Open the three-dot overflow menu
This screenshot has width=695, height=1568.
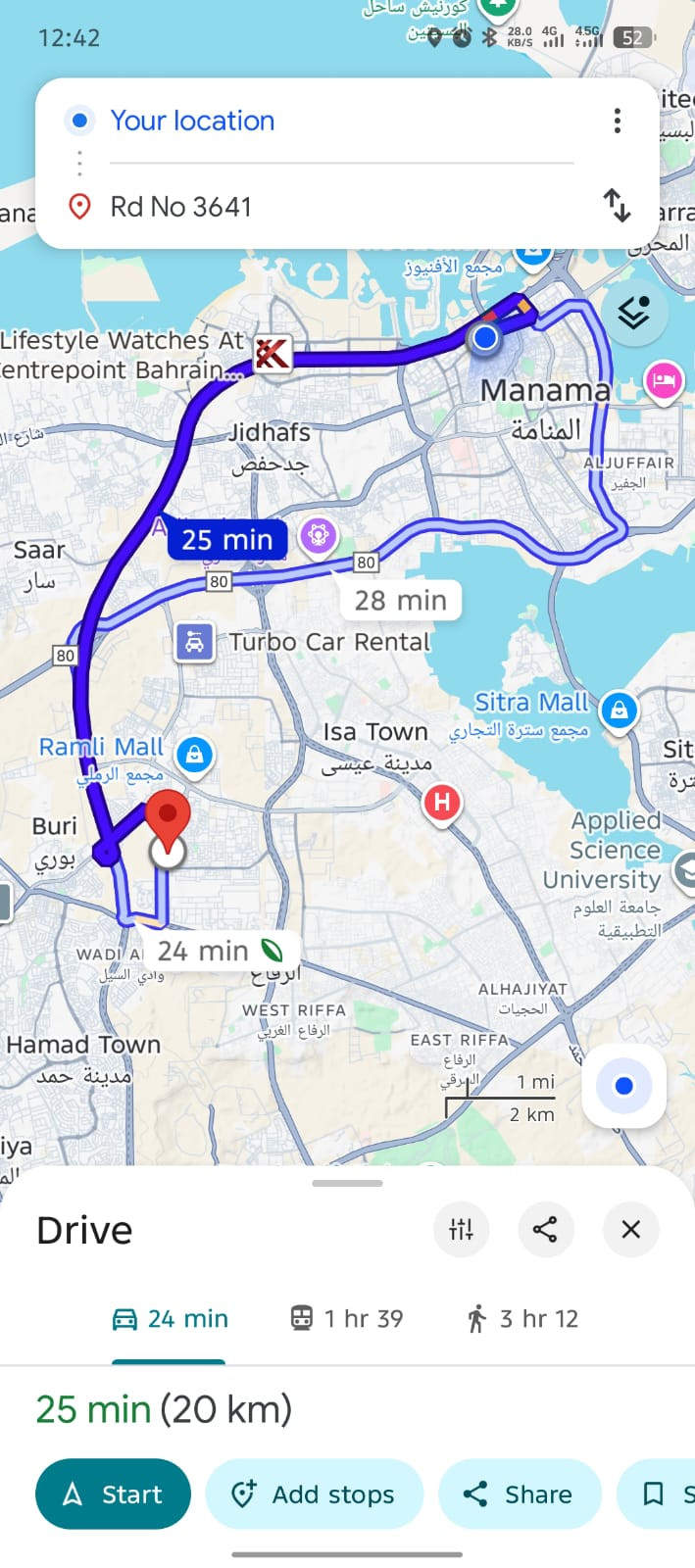pyautogui.click(x=617, y=121)
